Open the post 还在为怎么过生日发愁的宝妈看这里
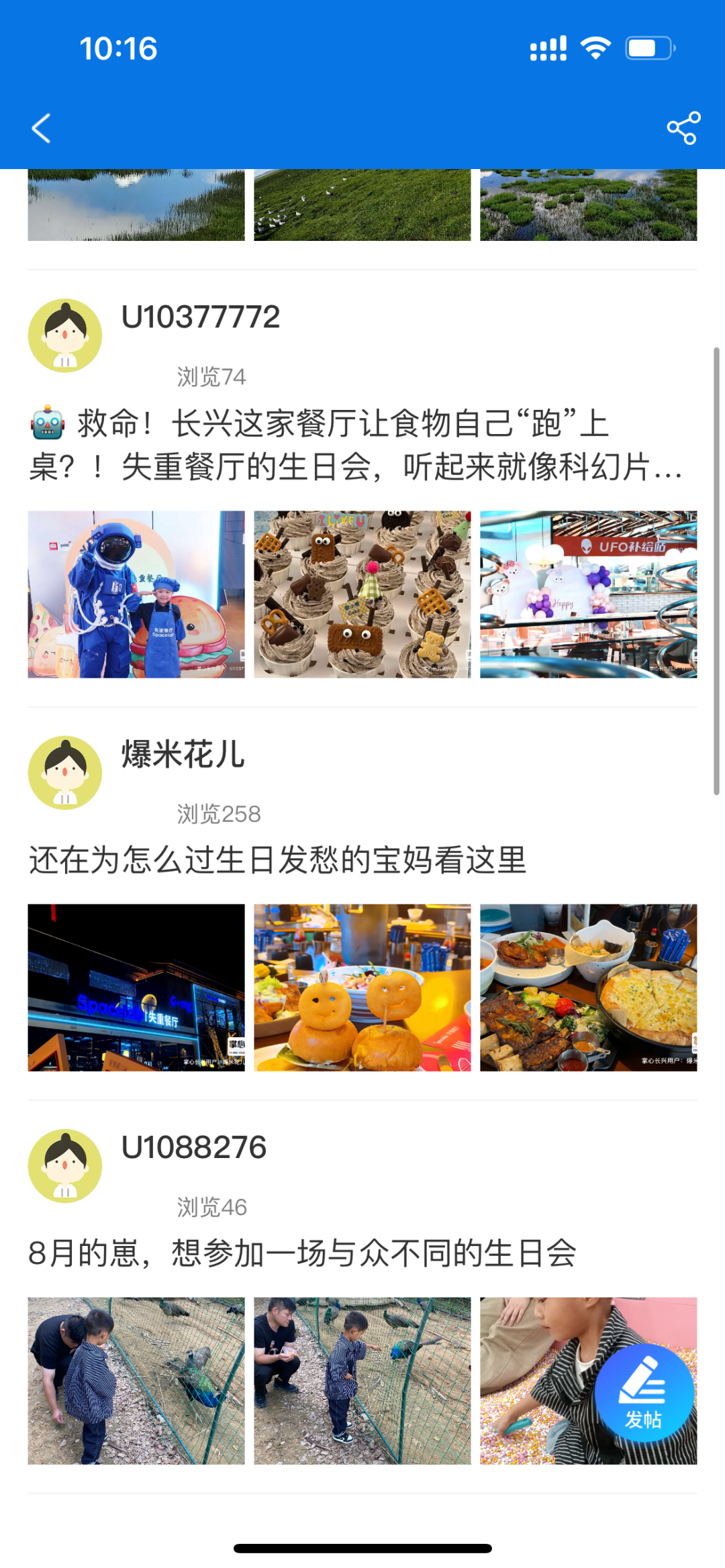The image size is (725, 1568). [277, 860]
